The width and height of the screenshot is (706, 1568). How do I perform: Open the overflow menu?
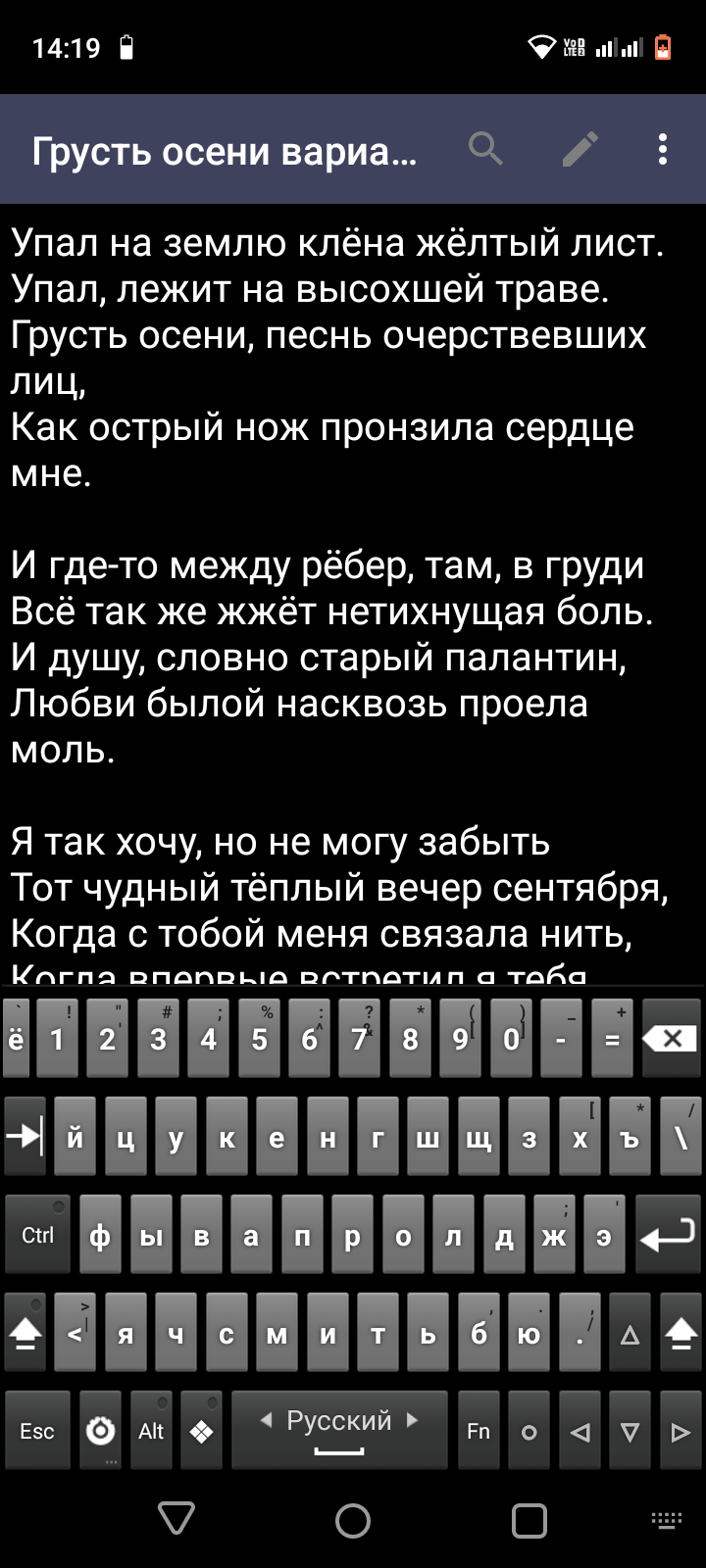[663, 149]
